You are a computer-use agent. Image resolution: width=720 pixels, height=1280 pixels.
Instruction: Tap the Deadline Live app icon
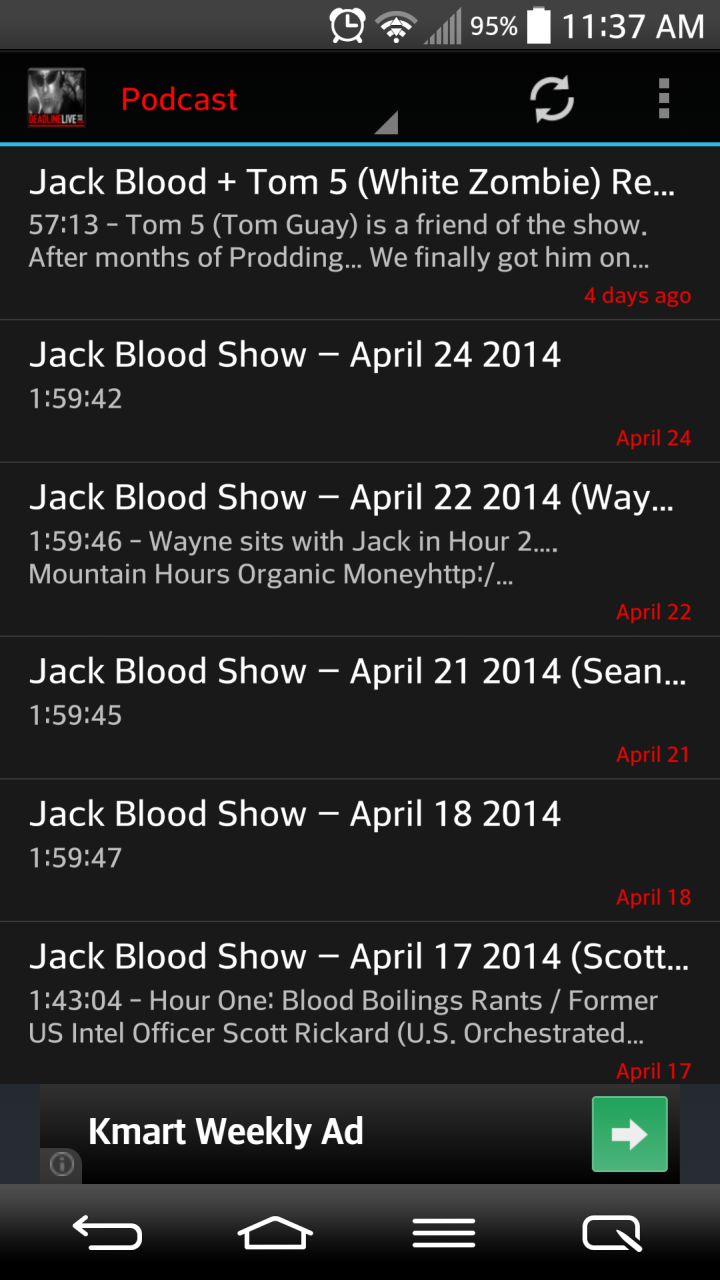[56, 98]
